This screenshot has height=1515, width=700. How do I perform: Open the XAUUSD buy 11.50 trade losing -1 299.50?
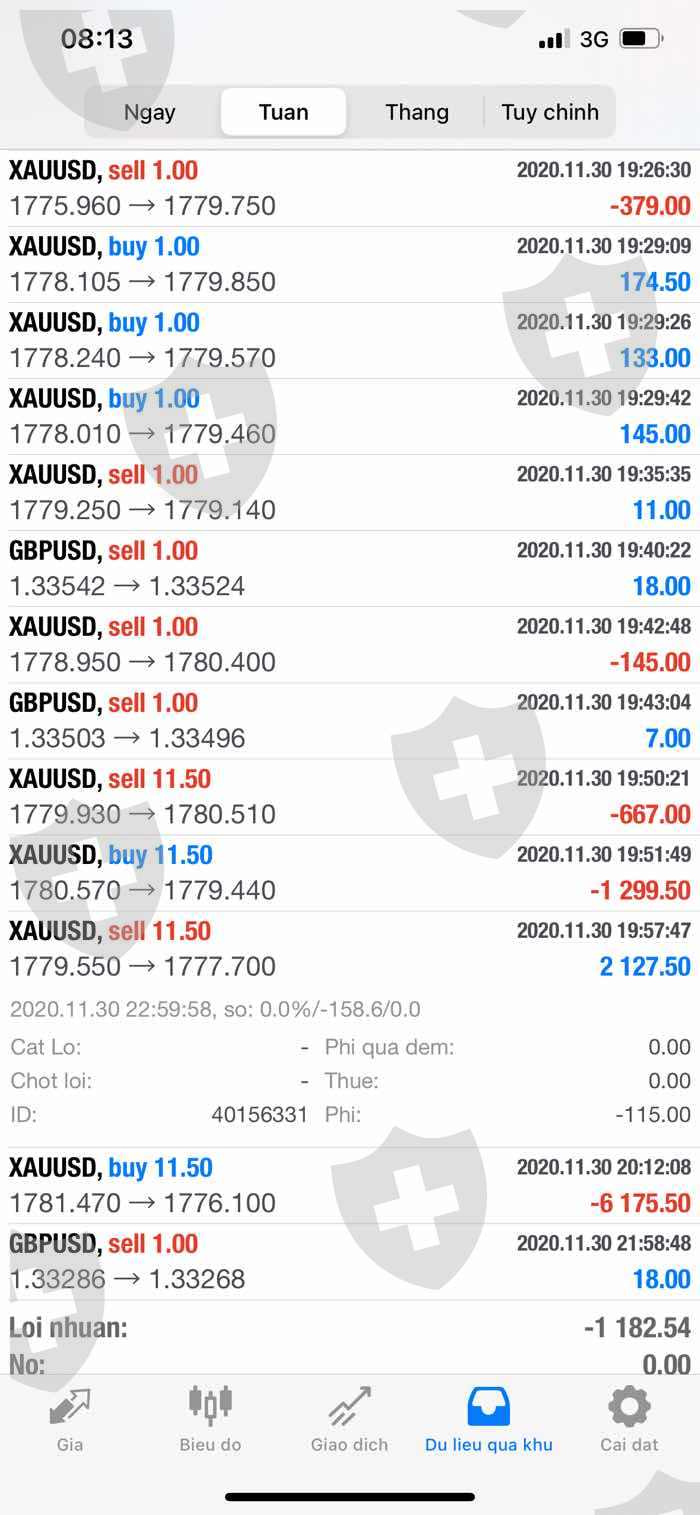point(350,872)
